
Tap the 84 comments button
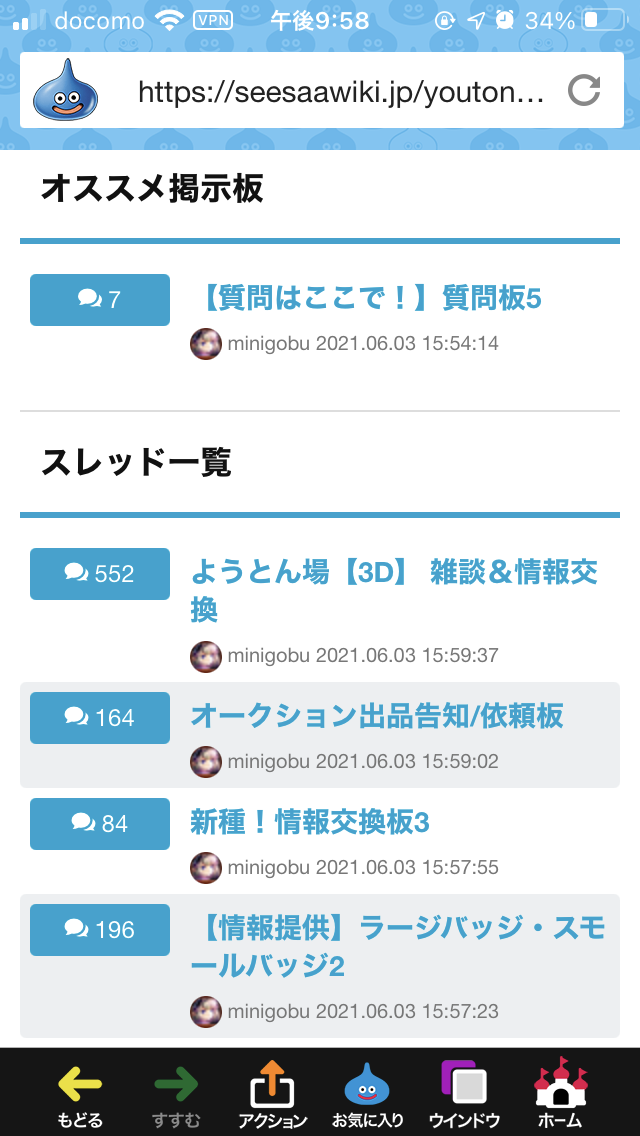click(x=100, y=824)
